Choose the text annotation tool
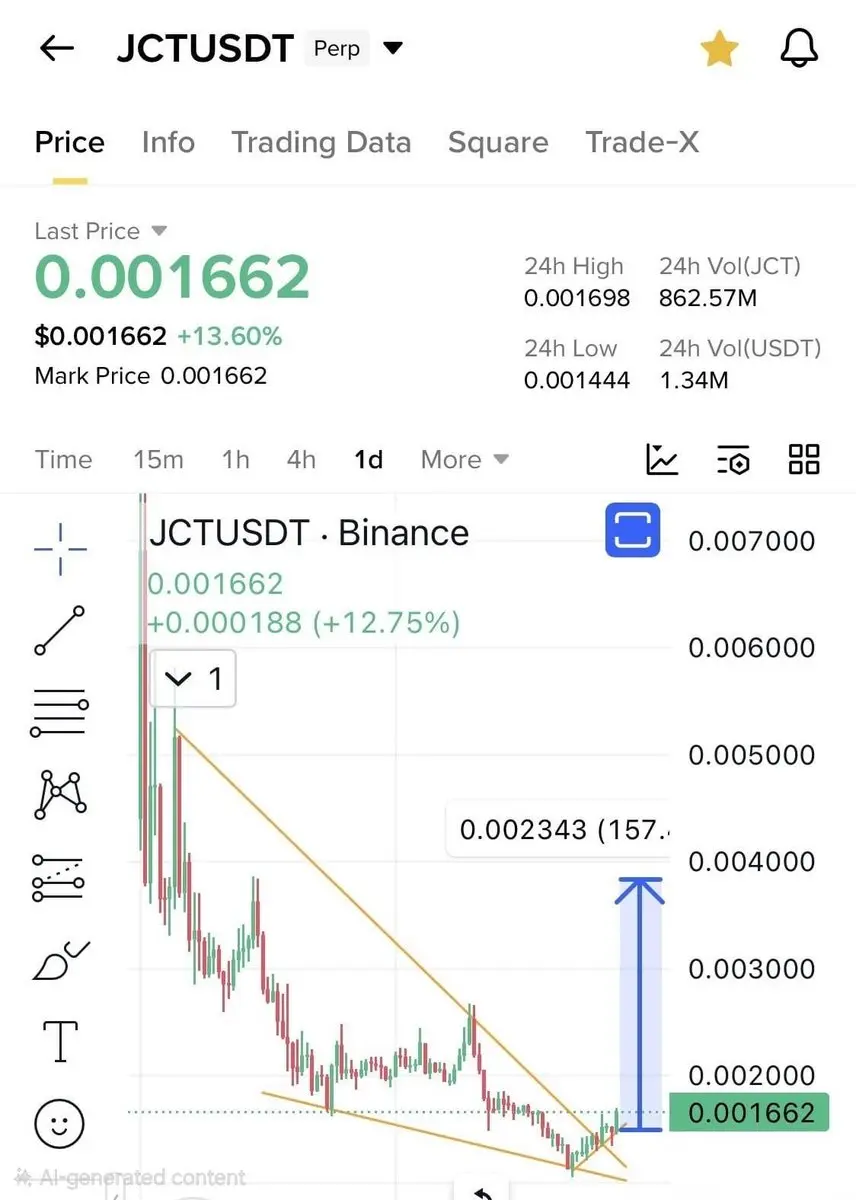 point(60,1041)
